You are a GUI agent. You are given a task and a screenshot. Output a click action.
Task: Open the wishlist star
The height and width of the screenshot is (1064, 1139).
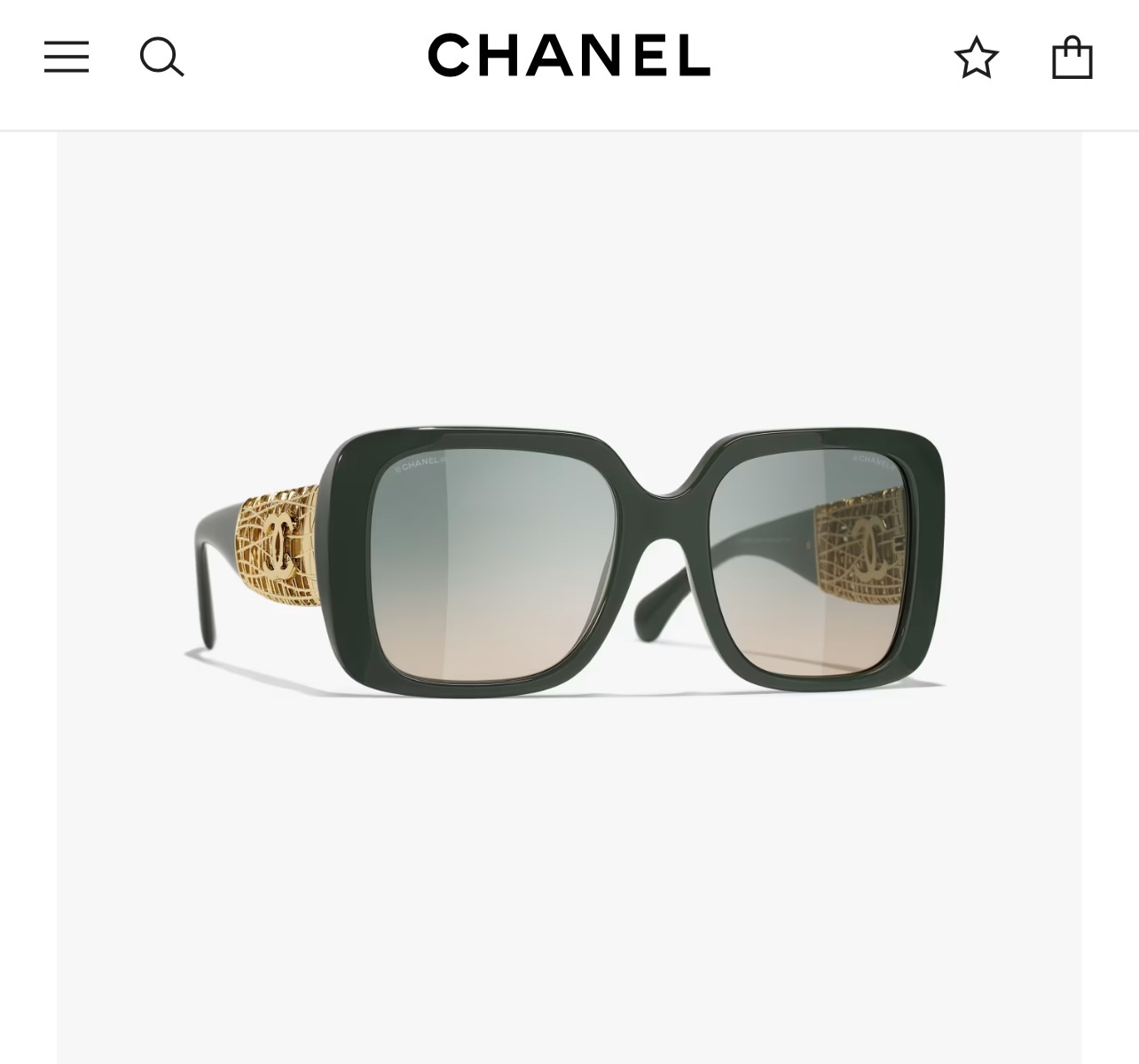point(976,57)
